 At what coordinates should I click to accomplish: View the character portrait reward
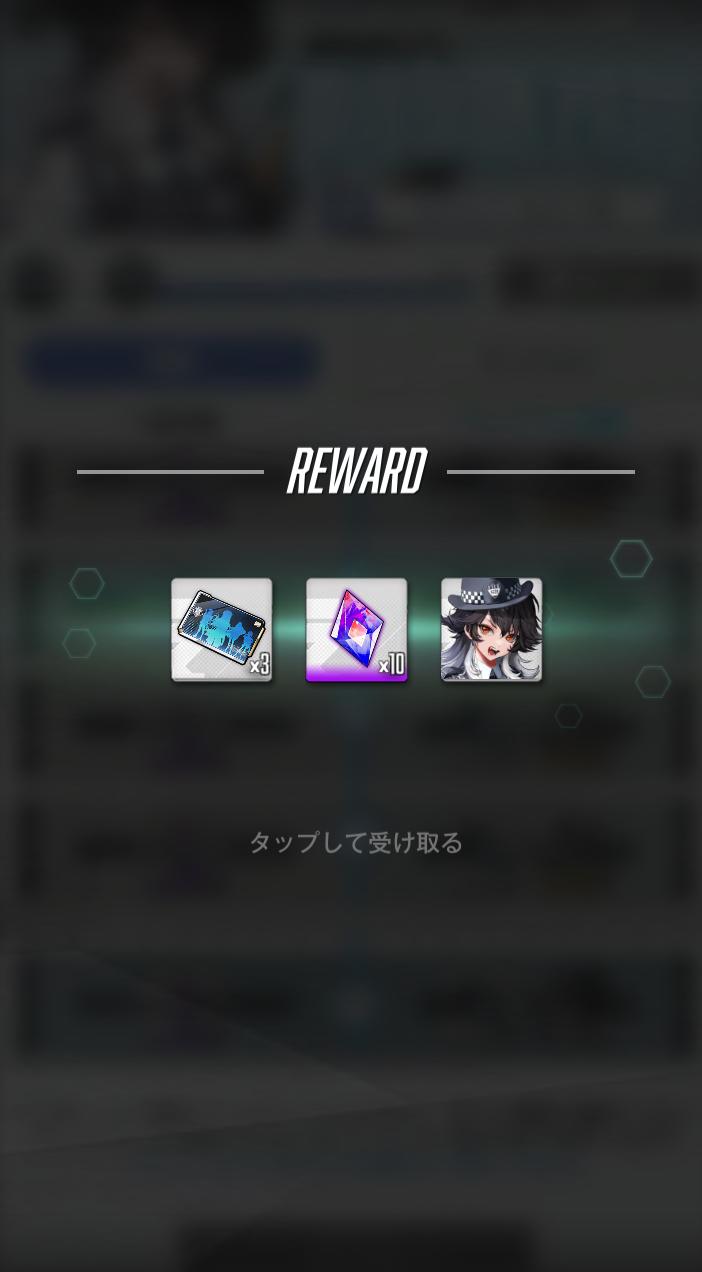coord(491,630)
